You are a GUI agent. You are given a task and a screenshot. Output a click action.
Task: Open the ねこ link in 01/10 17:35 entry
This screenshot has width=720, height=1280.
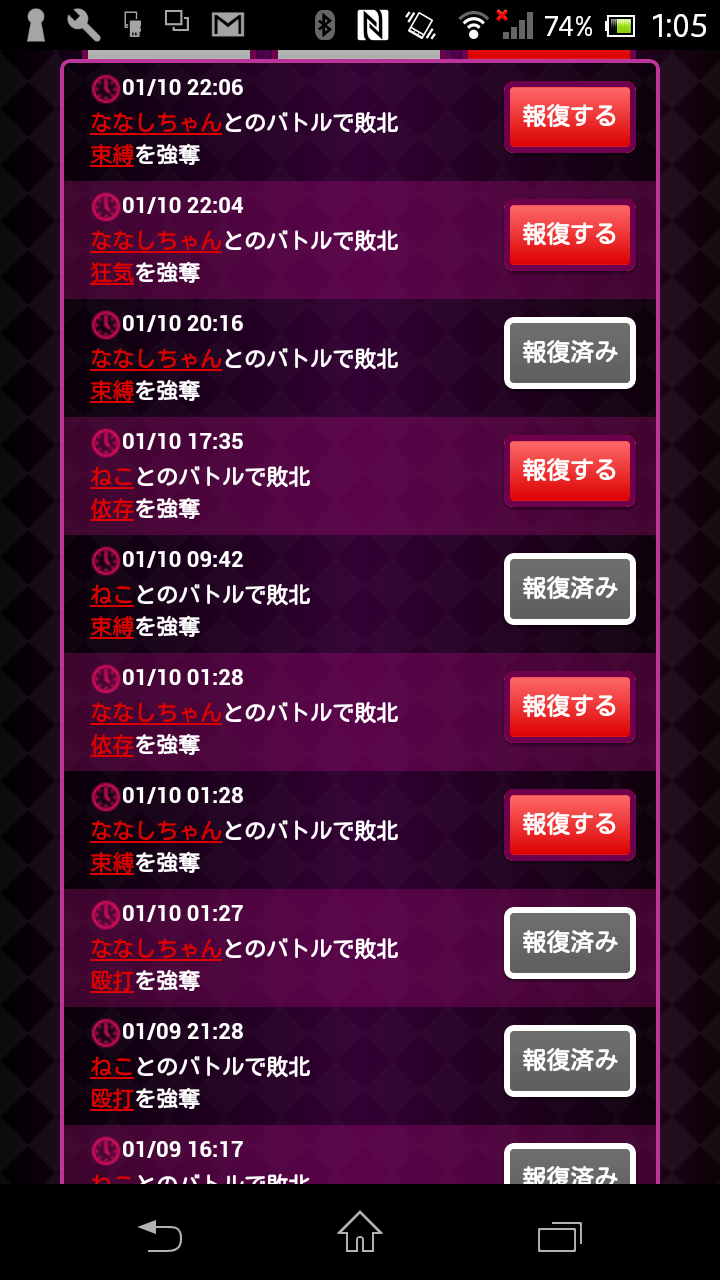pyautogui.click(x=112, y=477)
